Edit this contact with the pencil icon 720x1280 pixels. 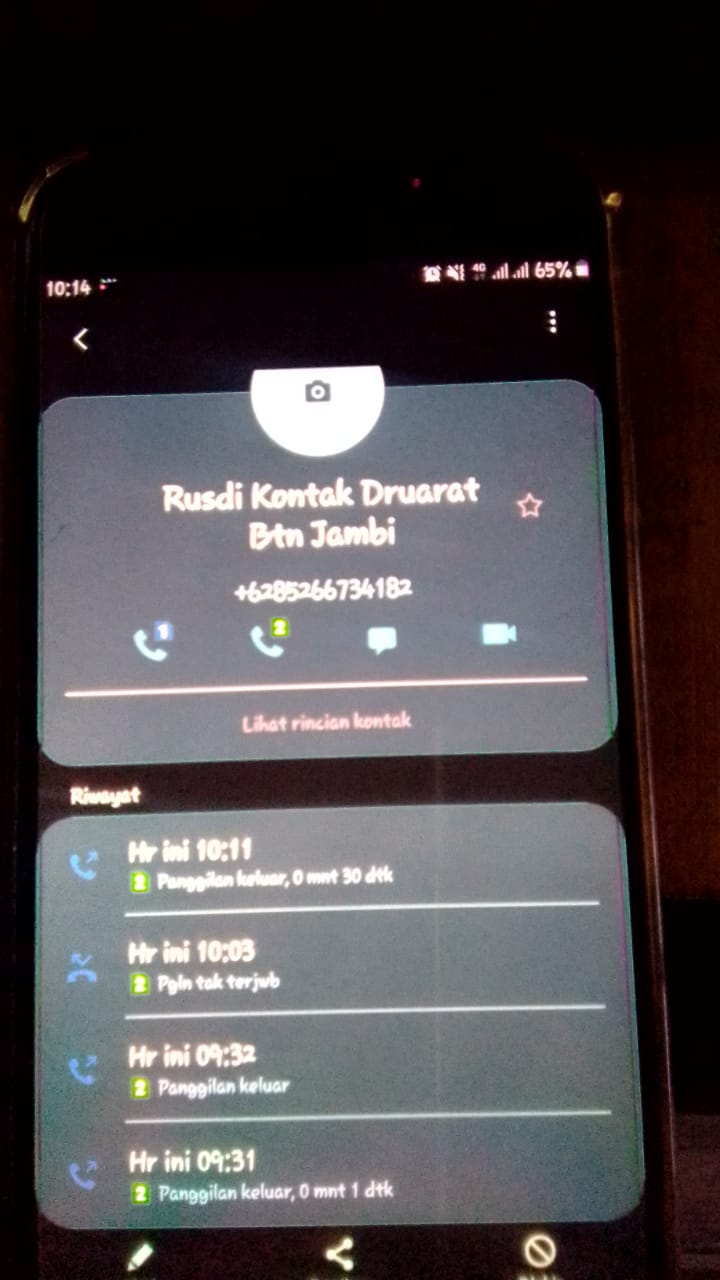pos(140,1255)
